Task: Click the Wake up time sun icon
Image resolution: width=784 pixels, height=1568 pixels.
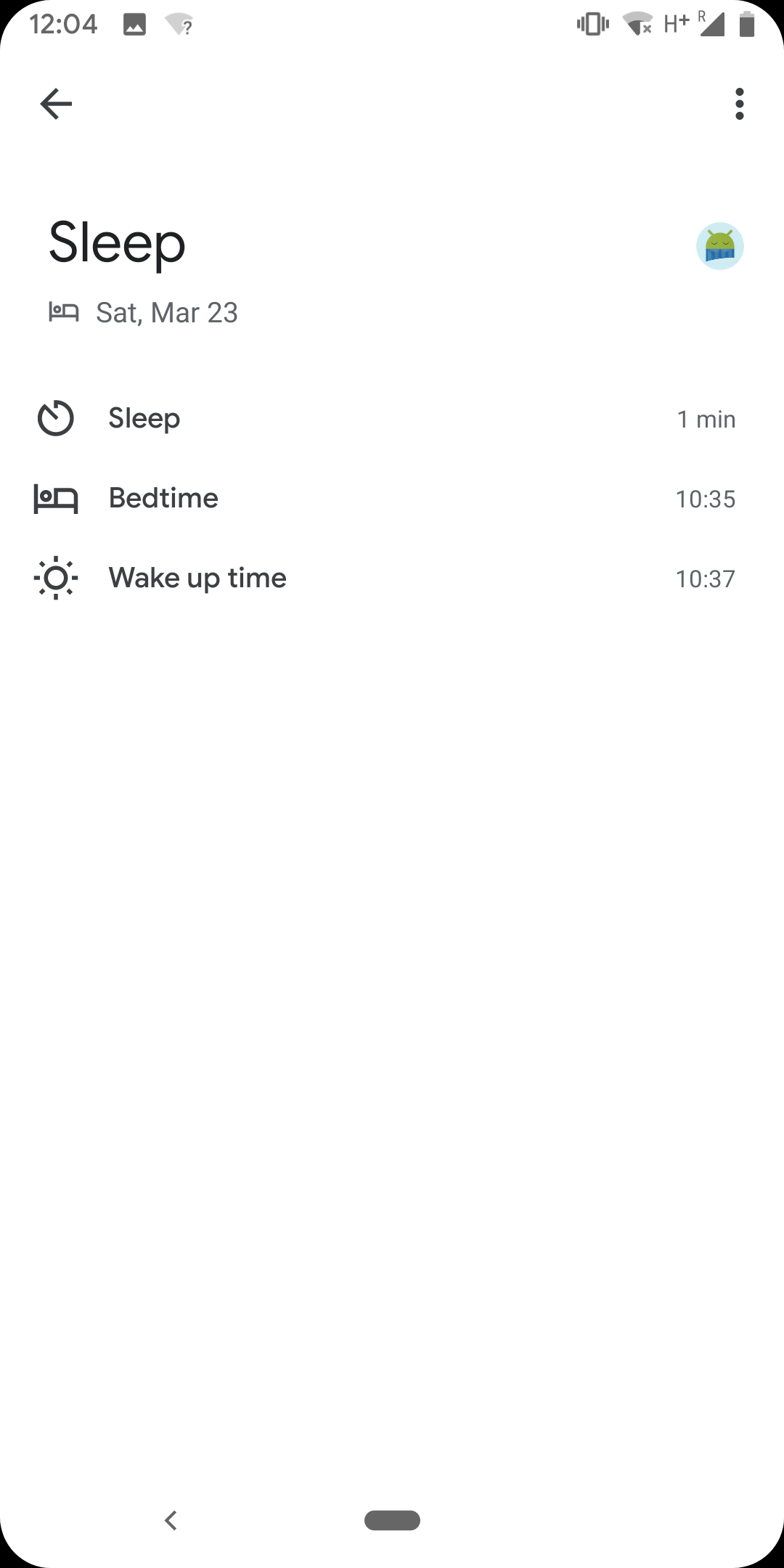Action: (56, 578)
